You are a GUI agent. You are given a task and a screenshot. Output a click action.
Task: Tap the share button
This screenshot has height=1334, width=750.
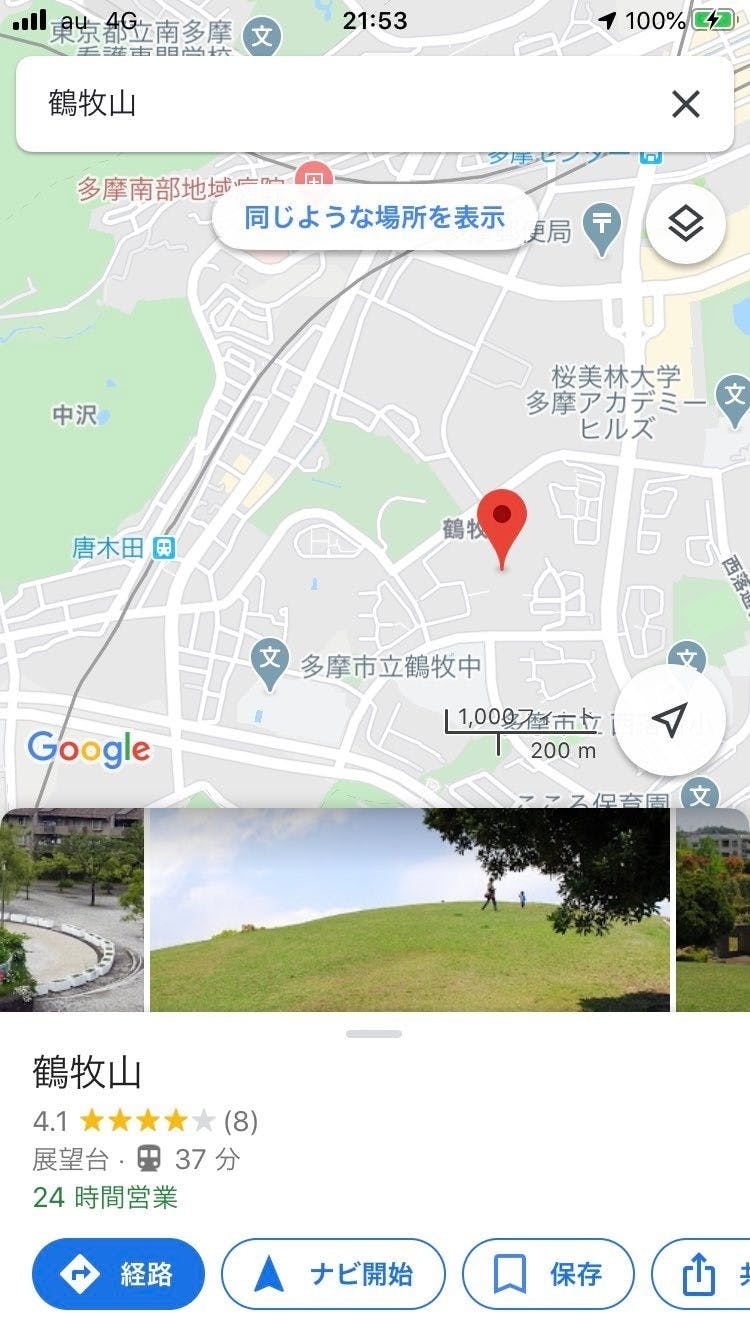(703, 1274)
